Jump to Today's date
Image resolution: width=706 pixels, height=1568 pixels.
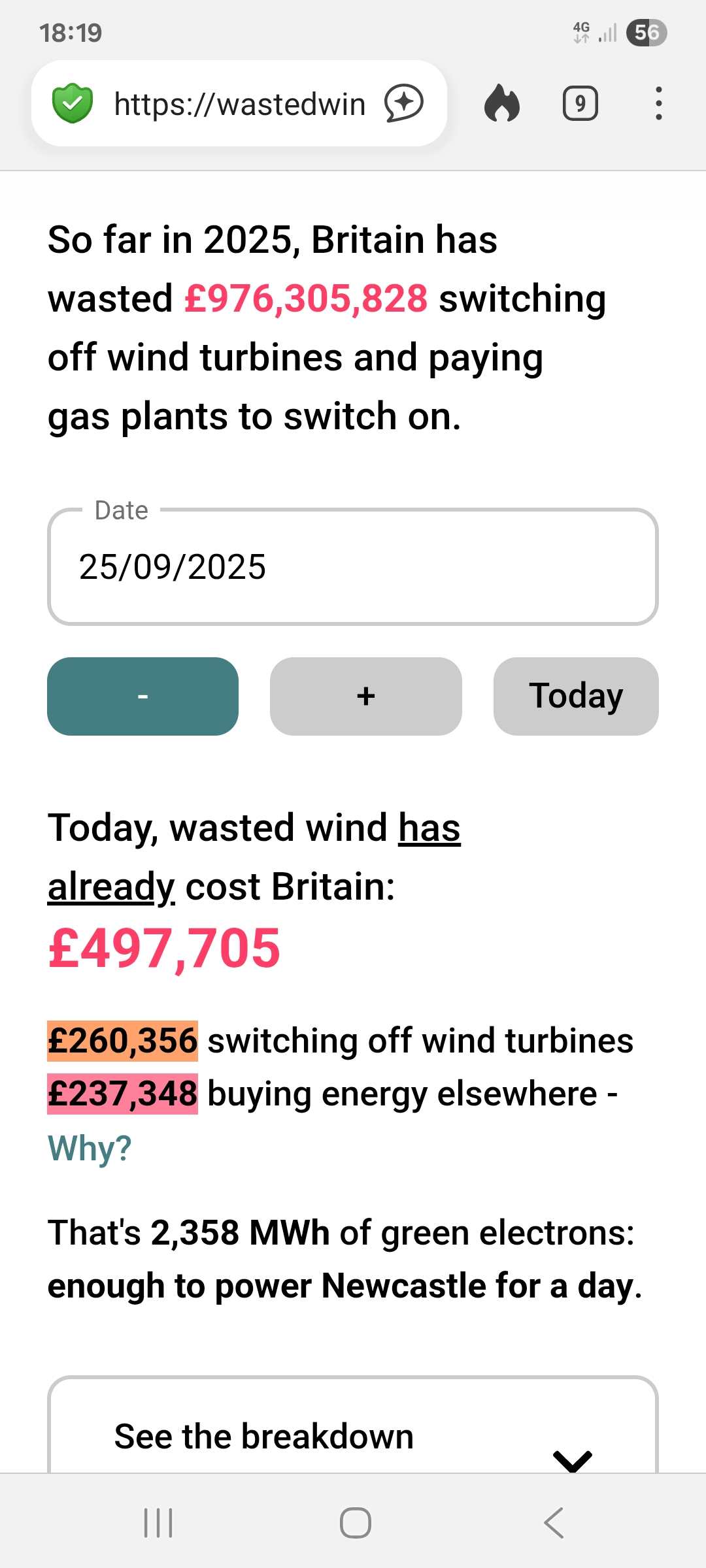pyautogui.click(x=576, y=696)
